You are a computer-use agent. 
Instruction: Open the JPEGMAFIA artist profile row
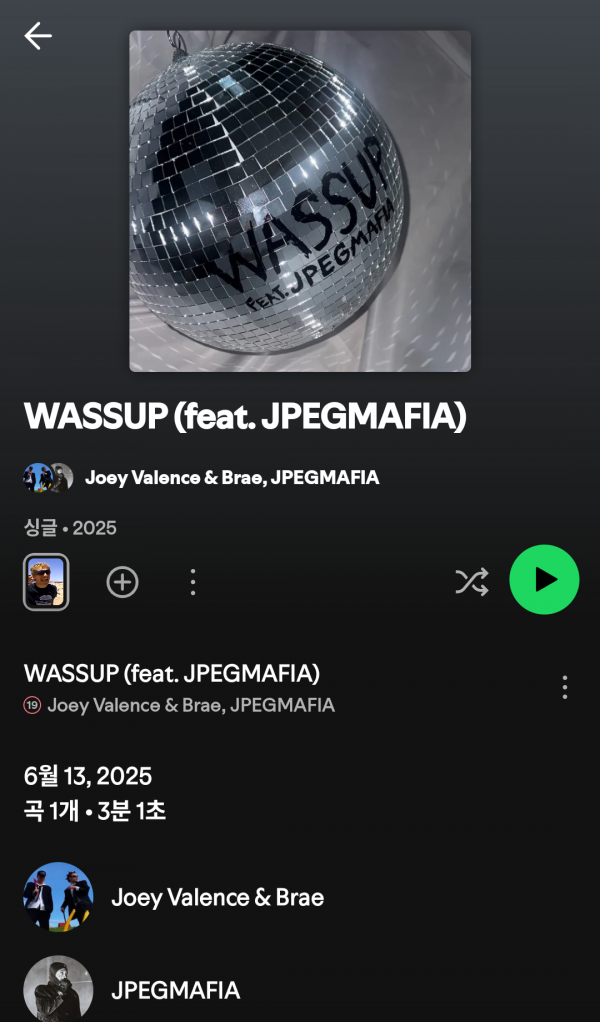175,990
